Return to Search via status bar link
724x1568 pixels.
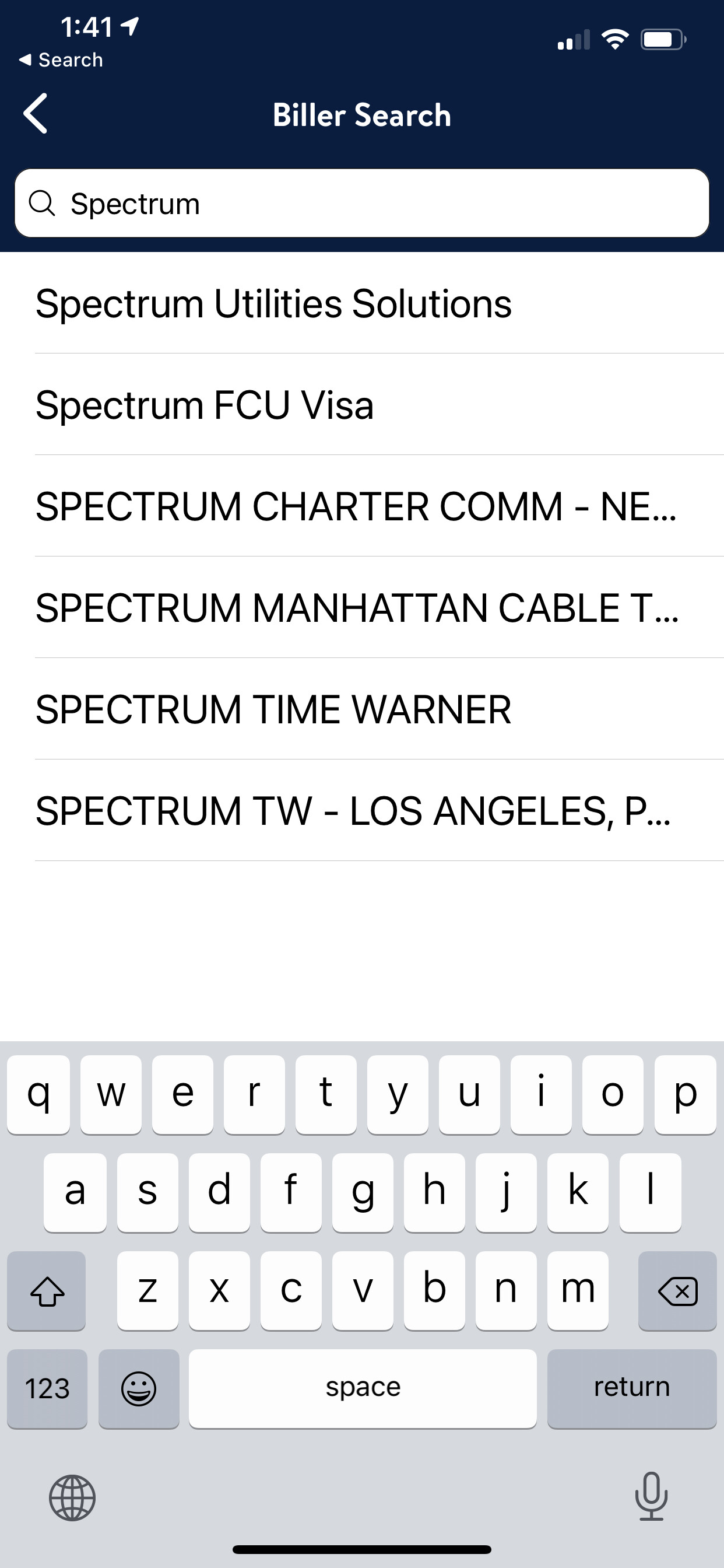pyautogui.click(x=61, y=60)
